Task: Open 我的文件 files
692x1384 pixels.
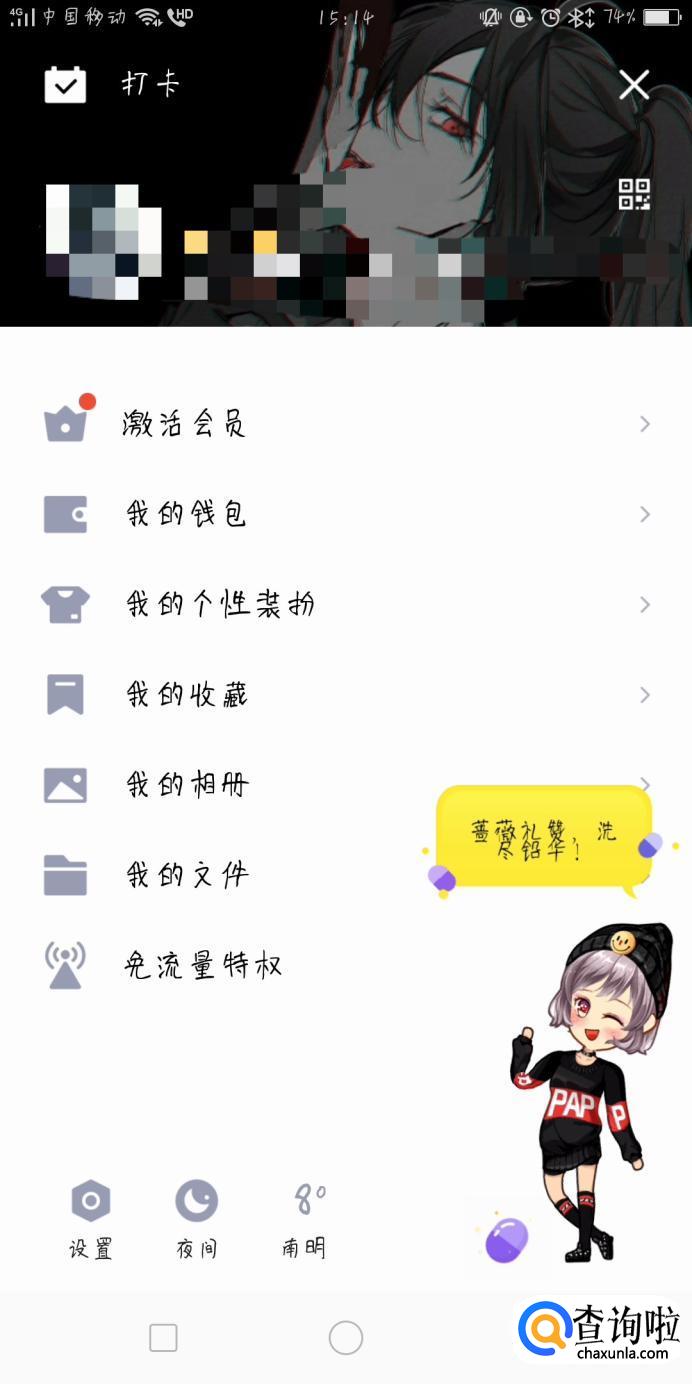Action: [346, 875]
